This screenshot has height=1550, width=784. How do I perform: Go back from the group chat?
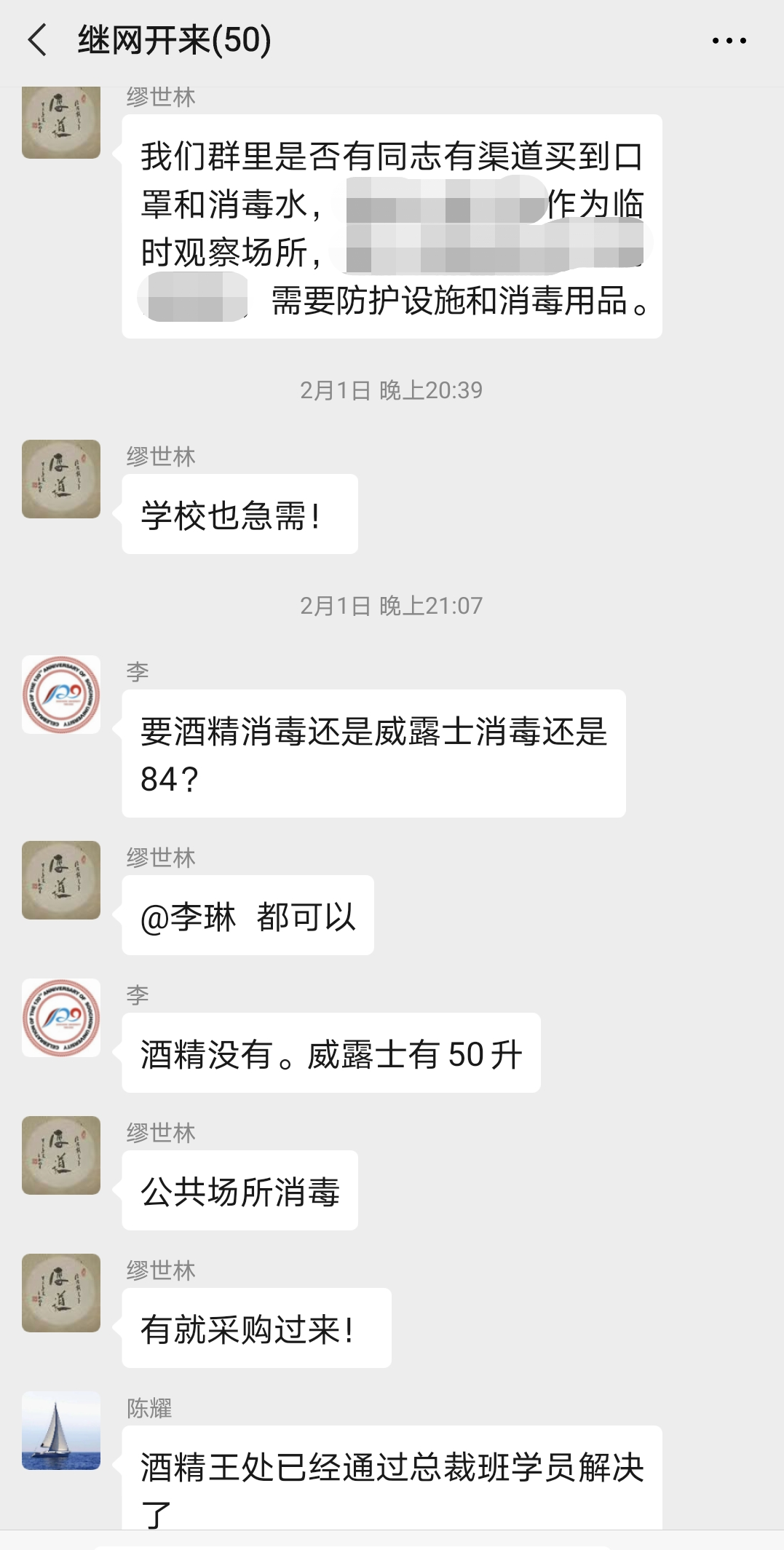pyautogui.click(x=38, y=40)
